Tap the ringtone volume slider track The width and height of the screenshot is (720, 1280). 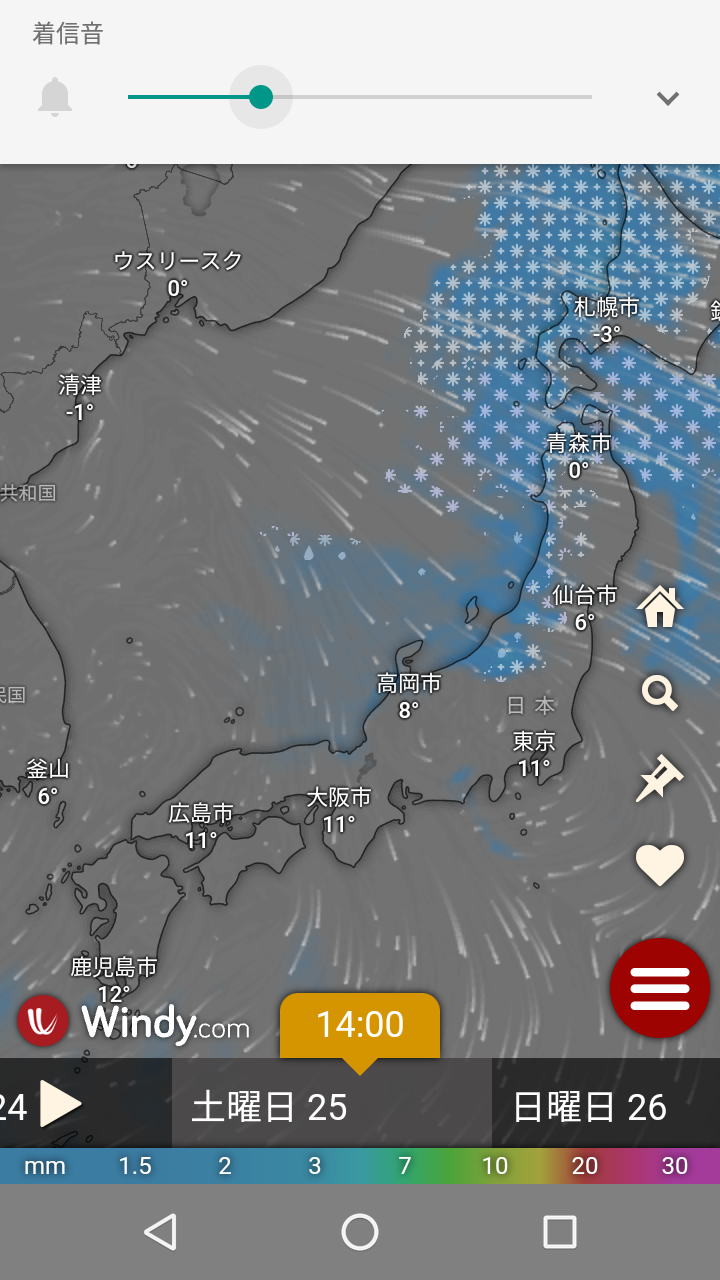(x=360, y=97)
